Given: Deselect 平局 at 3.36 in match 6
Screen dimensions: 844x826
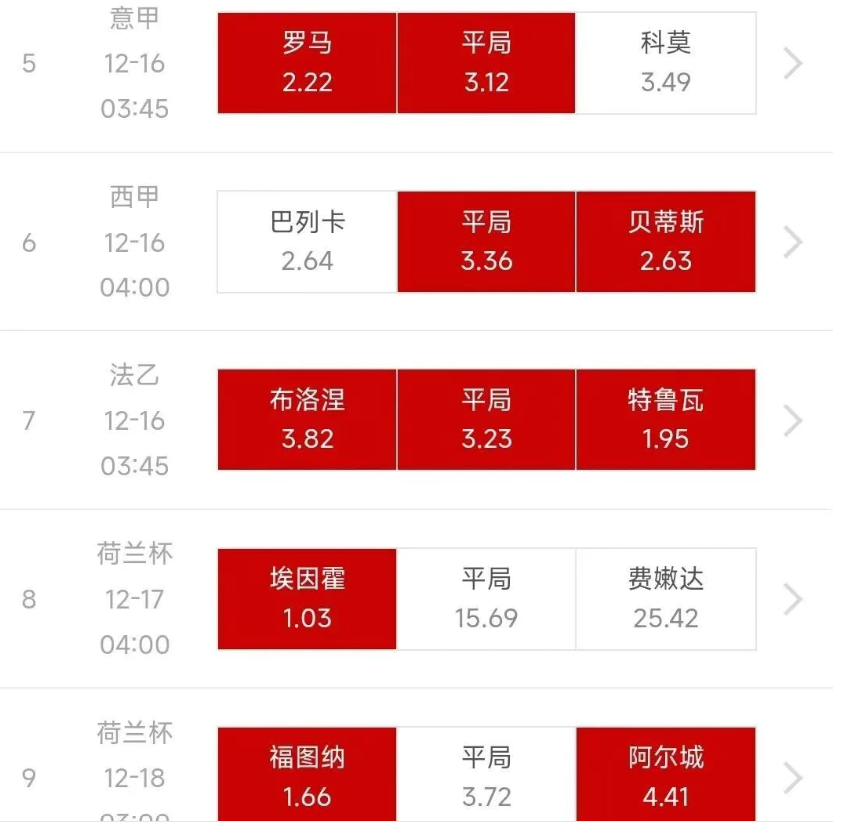Looking at the screenshot, I should (486, 241).
